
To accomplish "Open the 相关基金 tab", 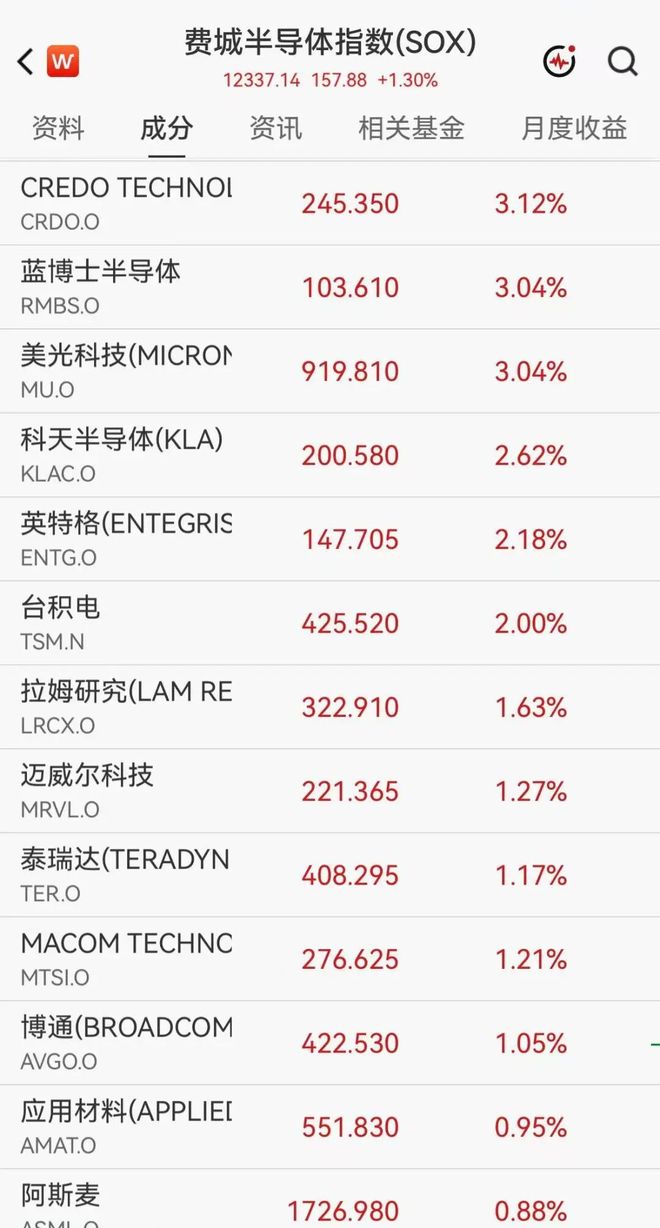I will coord(411,128).
